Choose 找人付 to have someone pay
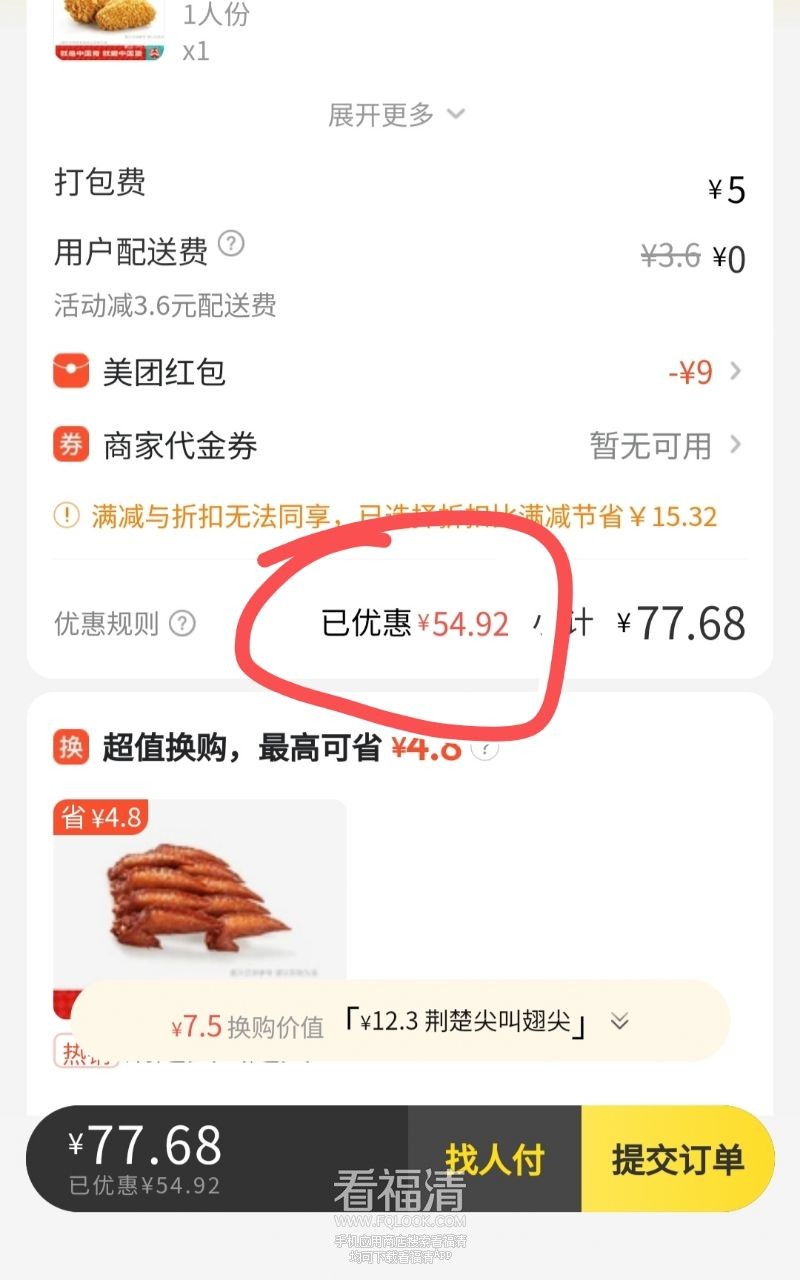 (x=494, y=1160)
